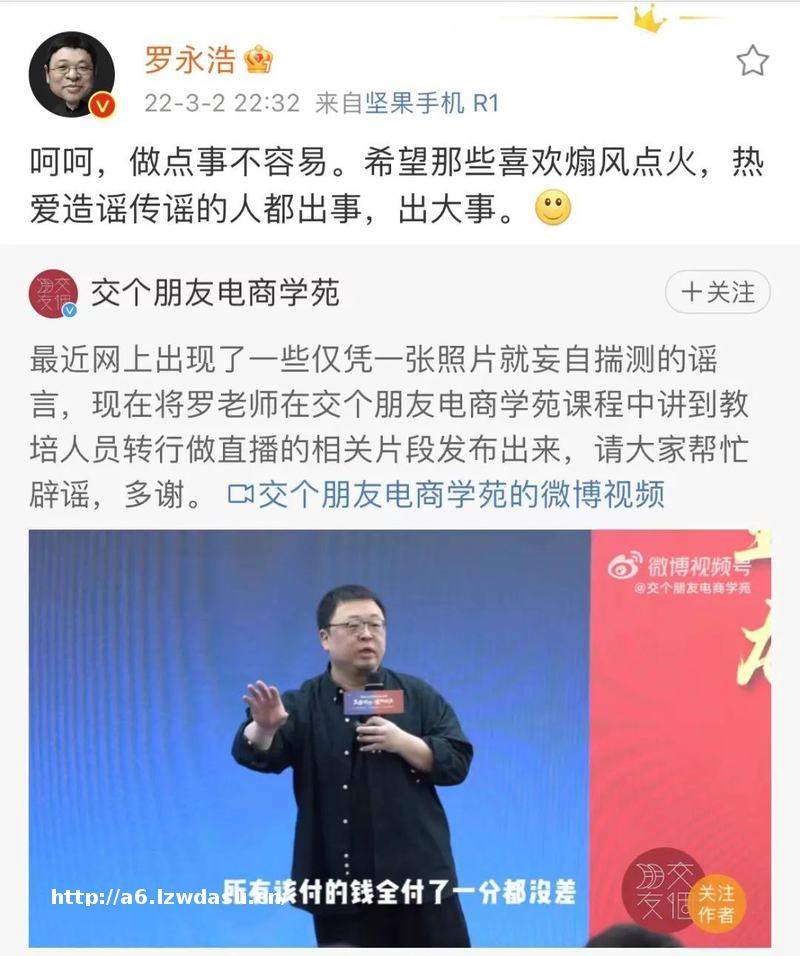The height and width of the screenshot is (956, 800).
Task: Follow 交个朋友电商学苑 with +关注
Action: [x=717, y=292]
